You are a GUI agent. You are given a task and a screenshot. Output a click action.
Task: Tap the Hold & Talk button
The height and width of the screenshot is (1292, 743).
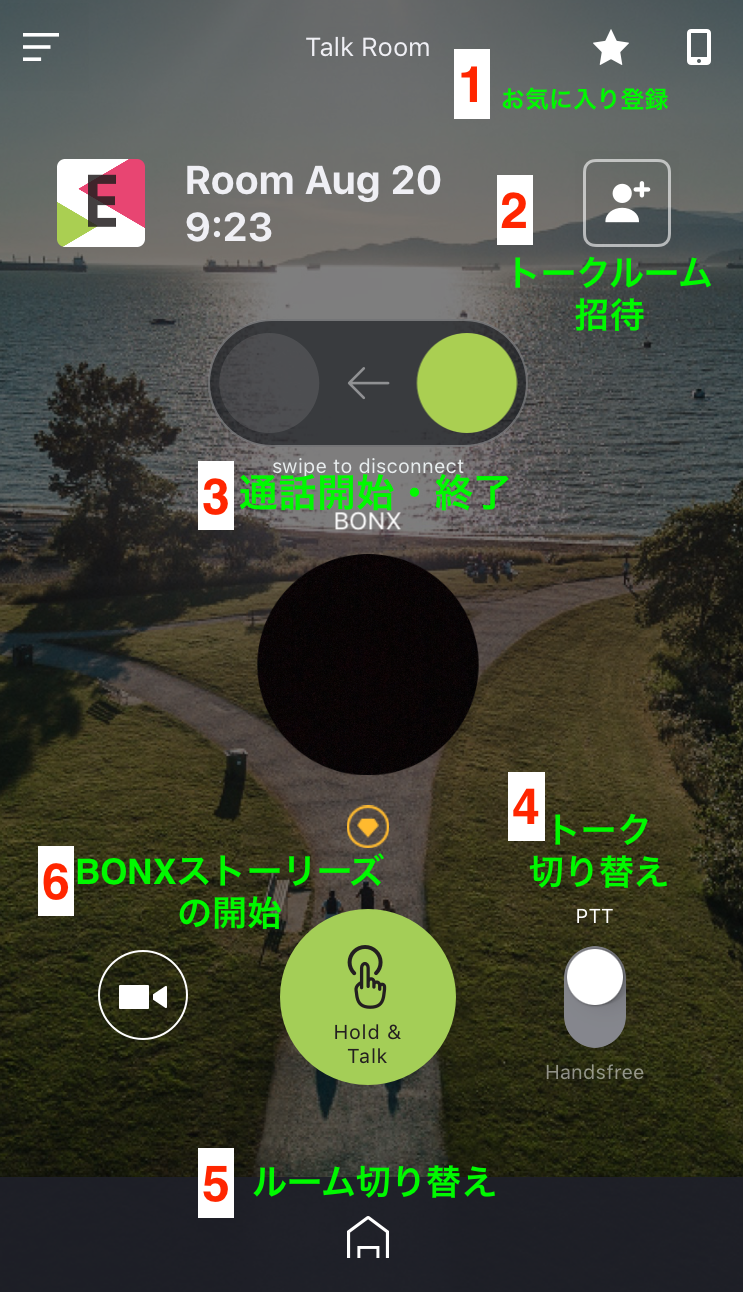pyautogui.click(x=368, y=997)
